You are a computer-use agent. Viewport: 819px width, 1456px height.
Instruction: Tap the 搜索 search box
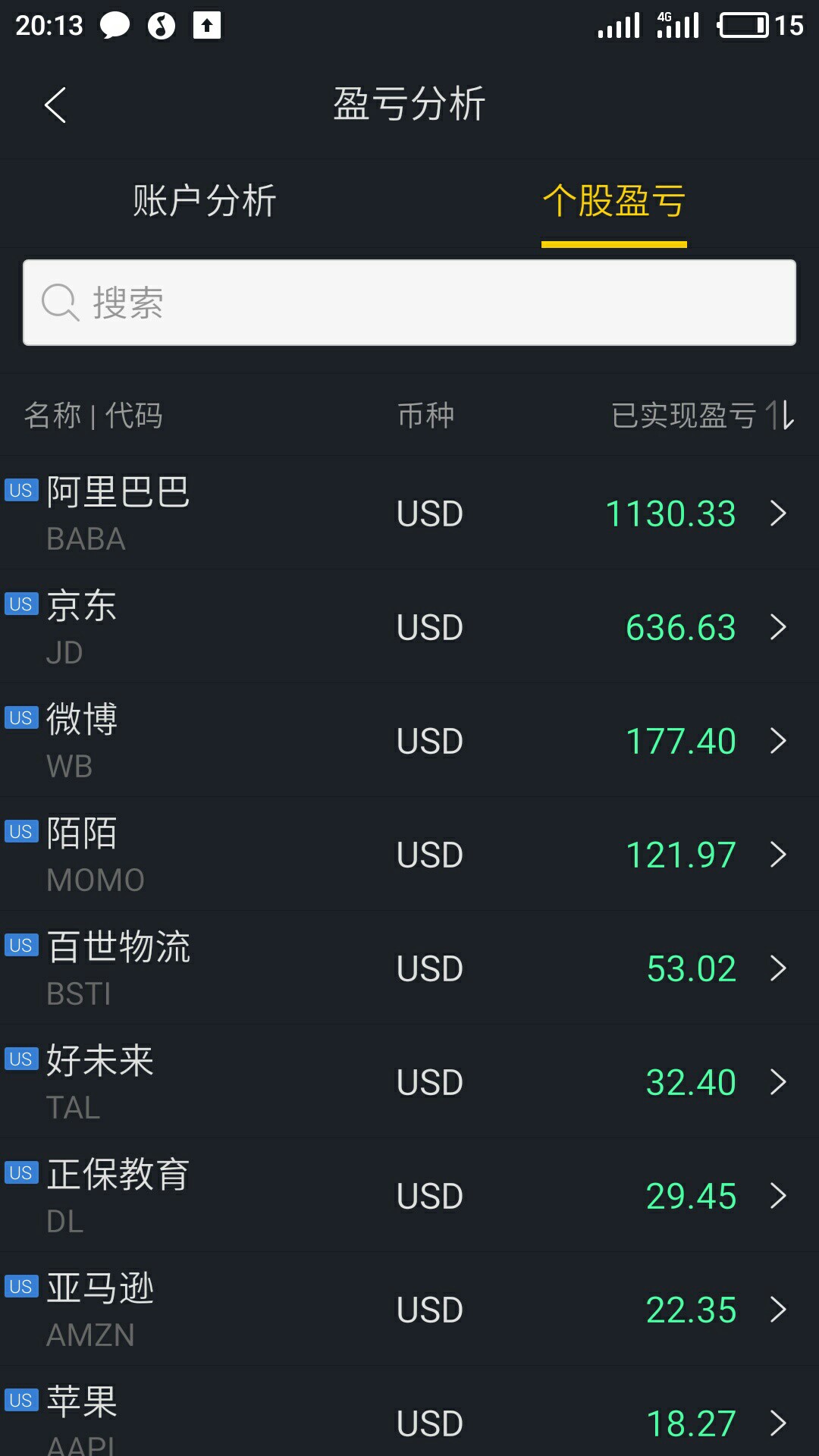(409, 303)
